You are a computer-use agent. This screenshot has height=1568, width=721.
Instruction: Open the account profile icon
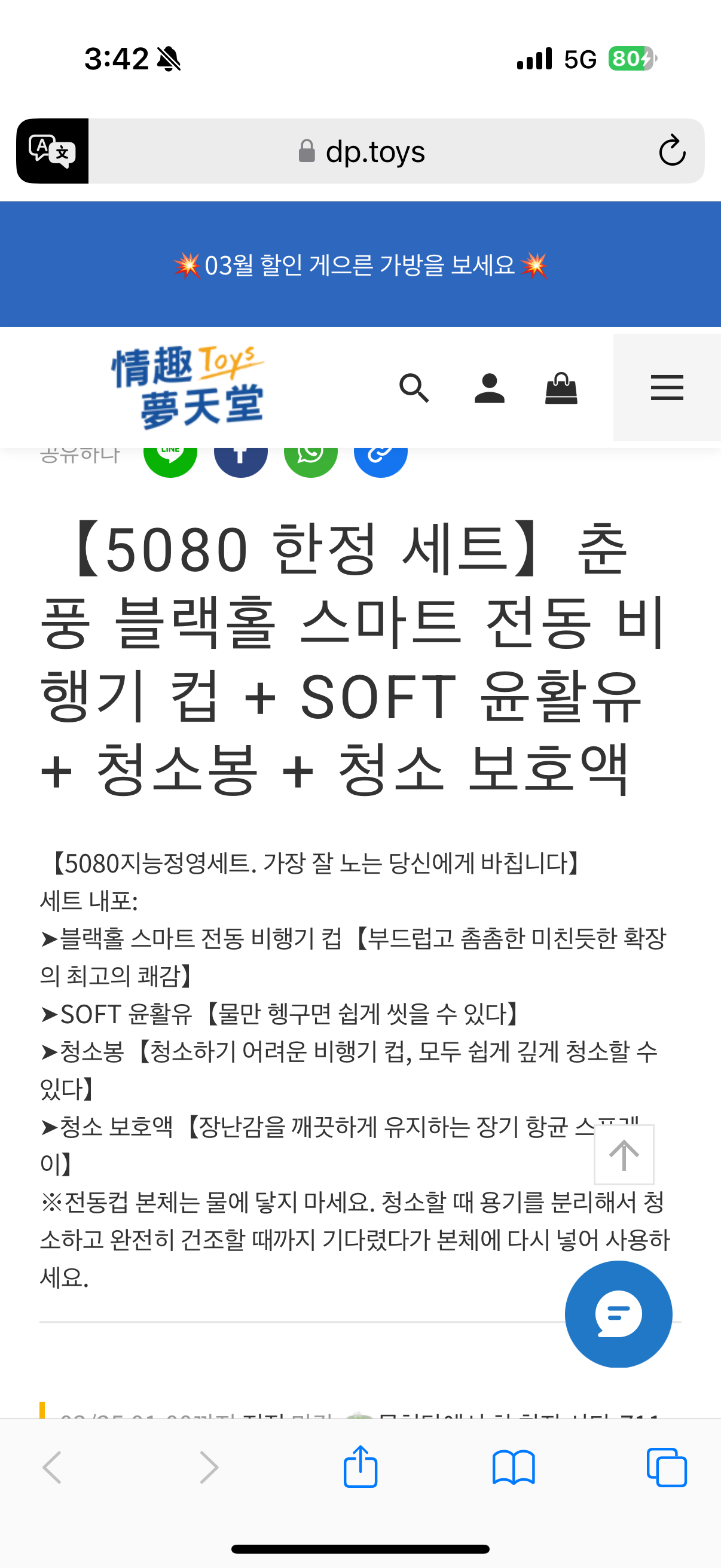click(489, 388)
